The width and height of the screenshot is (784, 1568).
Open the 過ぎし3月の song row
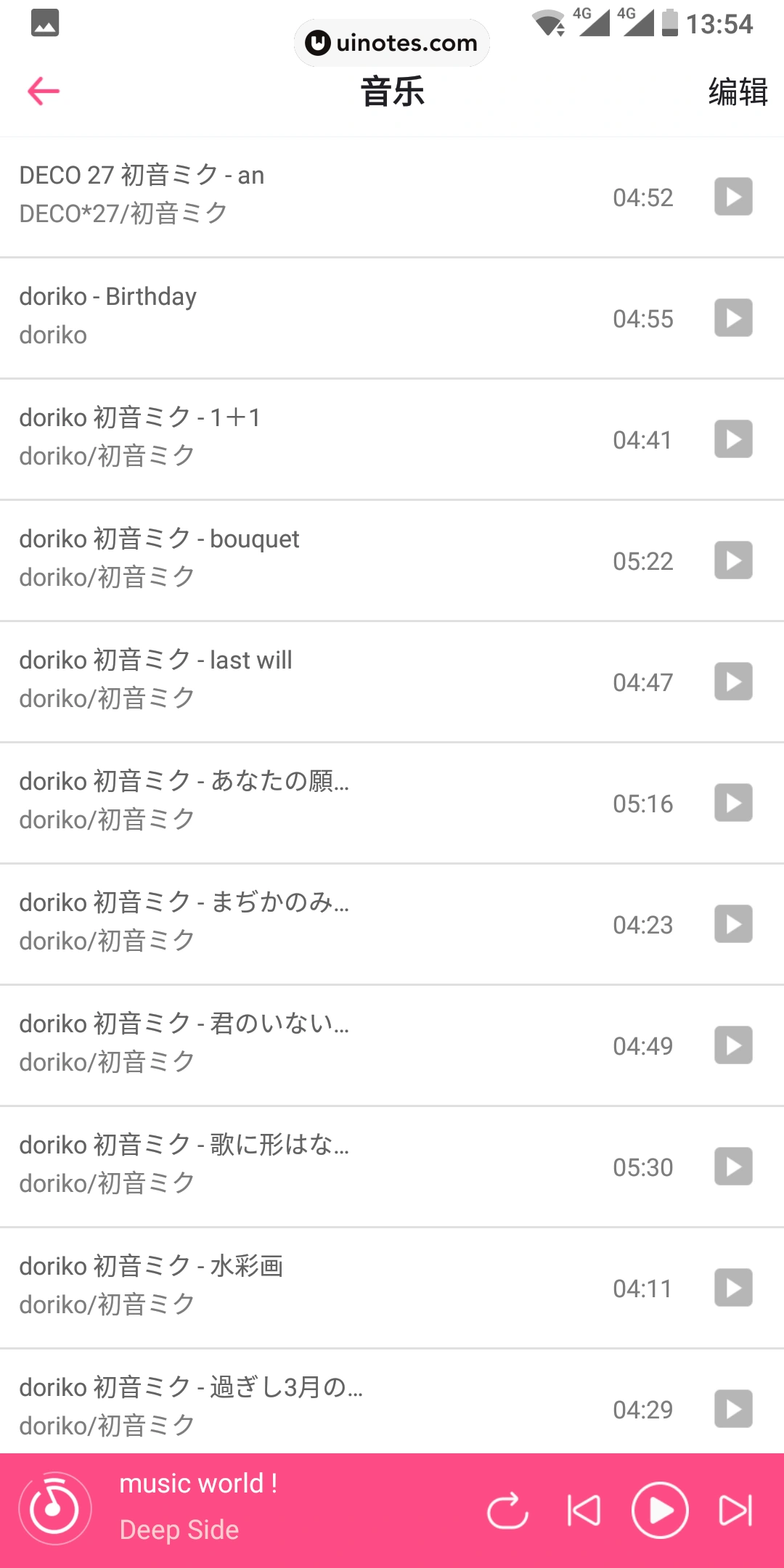290,1405
